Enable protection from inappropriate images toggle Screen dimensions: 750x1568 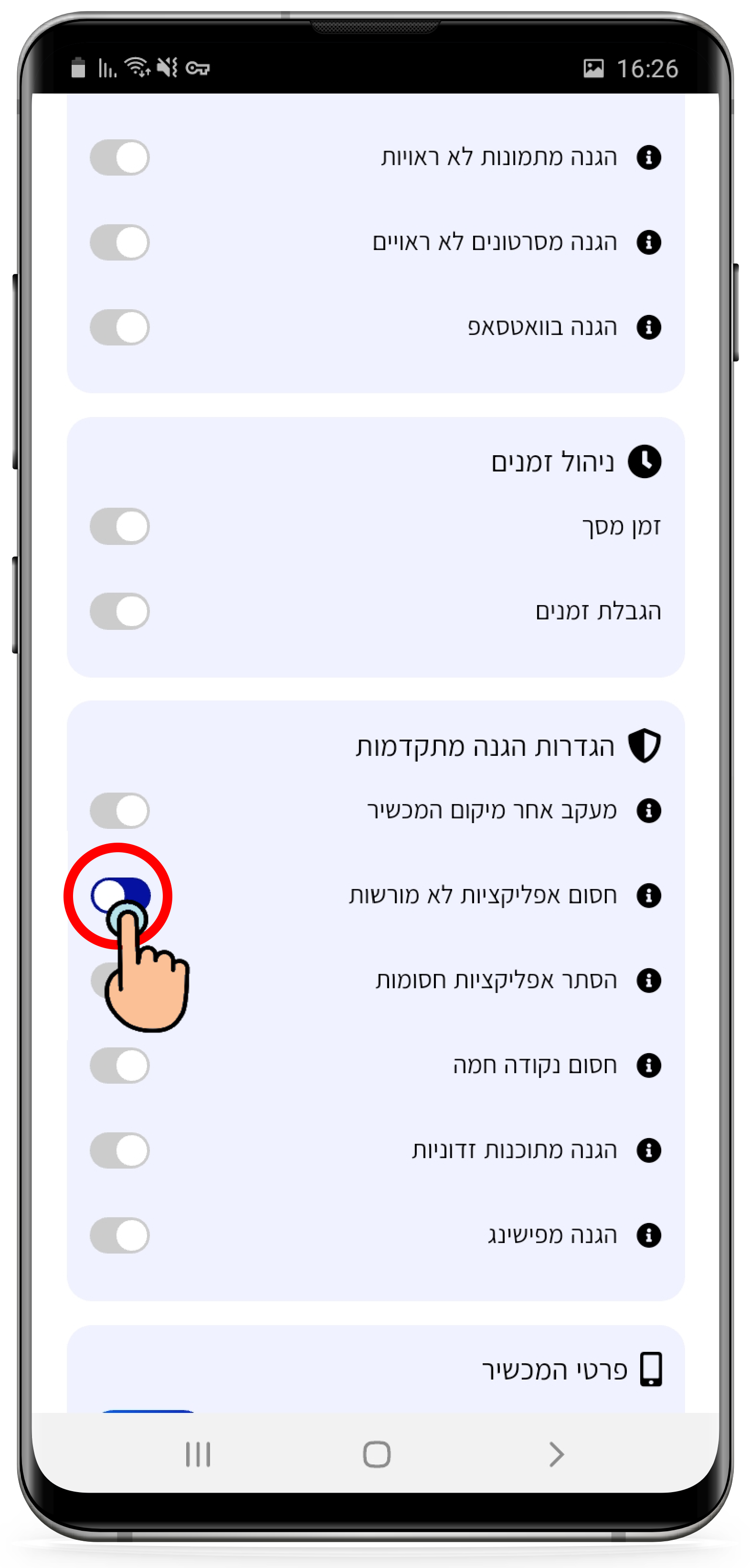pos(119,157)
